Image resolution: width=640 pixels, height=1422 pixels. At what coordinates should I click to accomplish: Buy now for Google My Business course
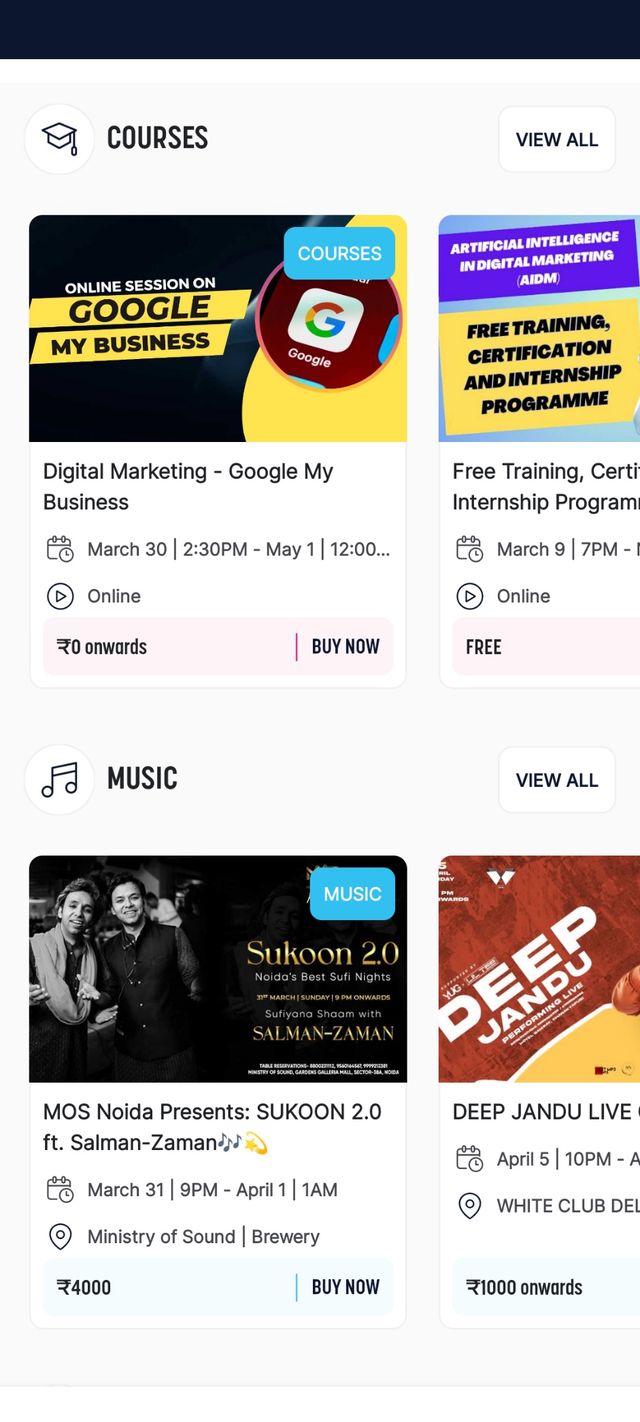coord(345,647)
